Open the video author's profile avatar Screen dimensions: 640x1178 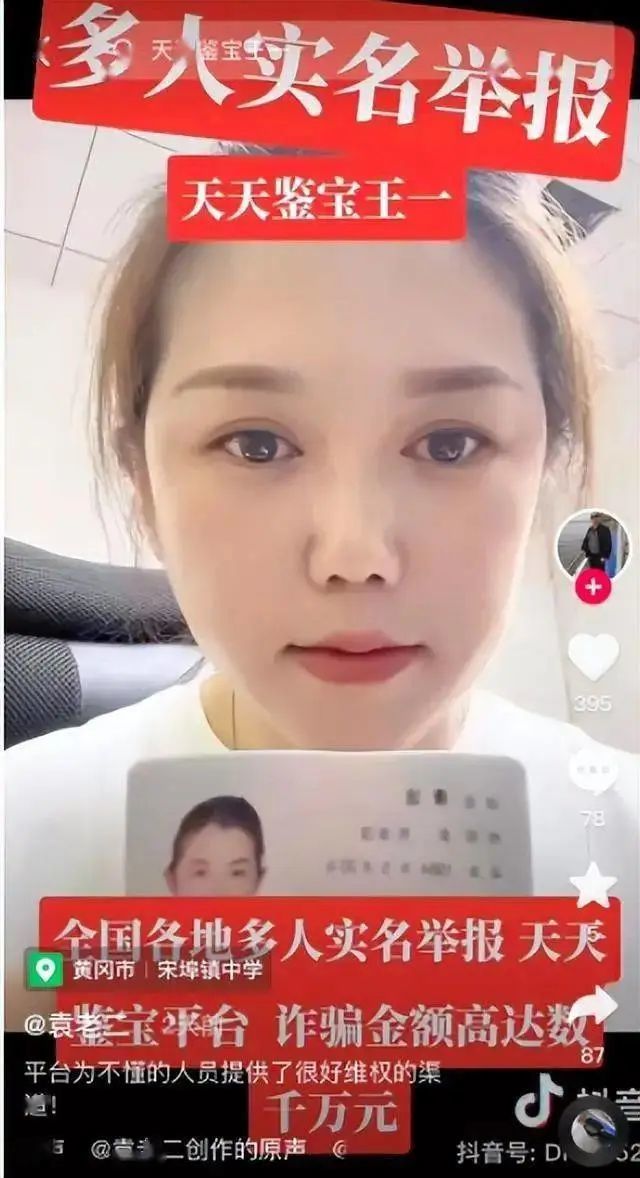click(593, 545)
